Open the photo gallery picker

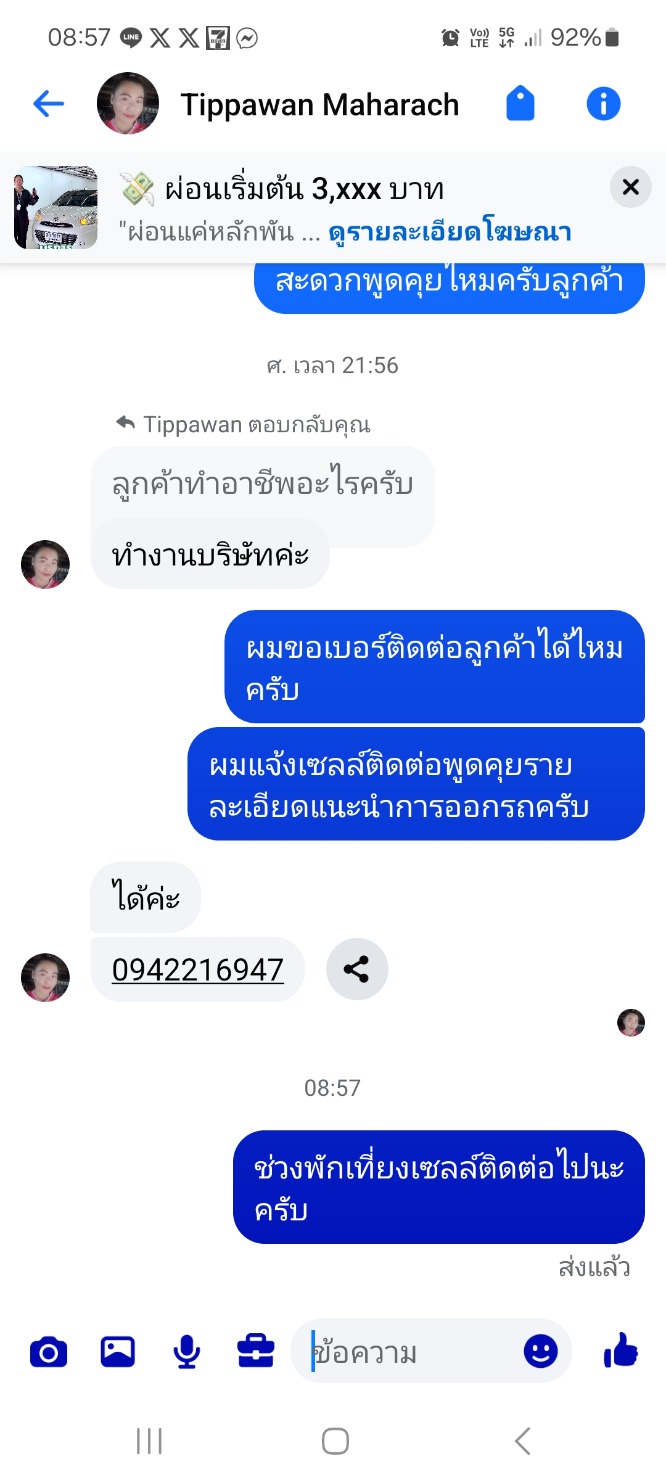pyautogui.click(x=118, y=1352)
